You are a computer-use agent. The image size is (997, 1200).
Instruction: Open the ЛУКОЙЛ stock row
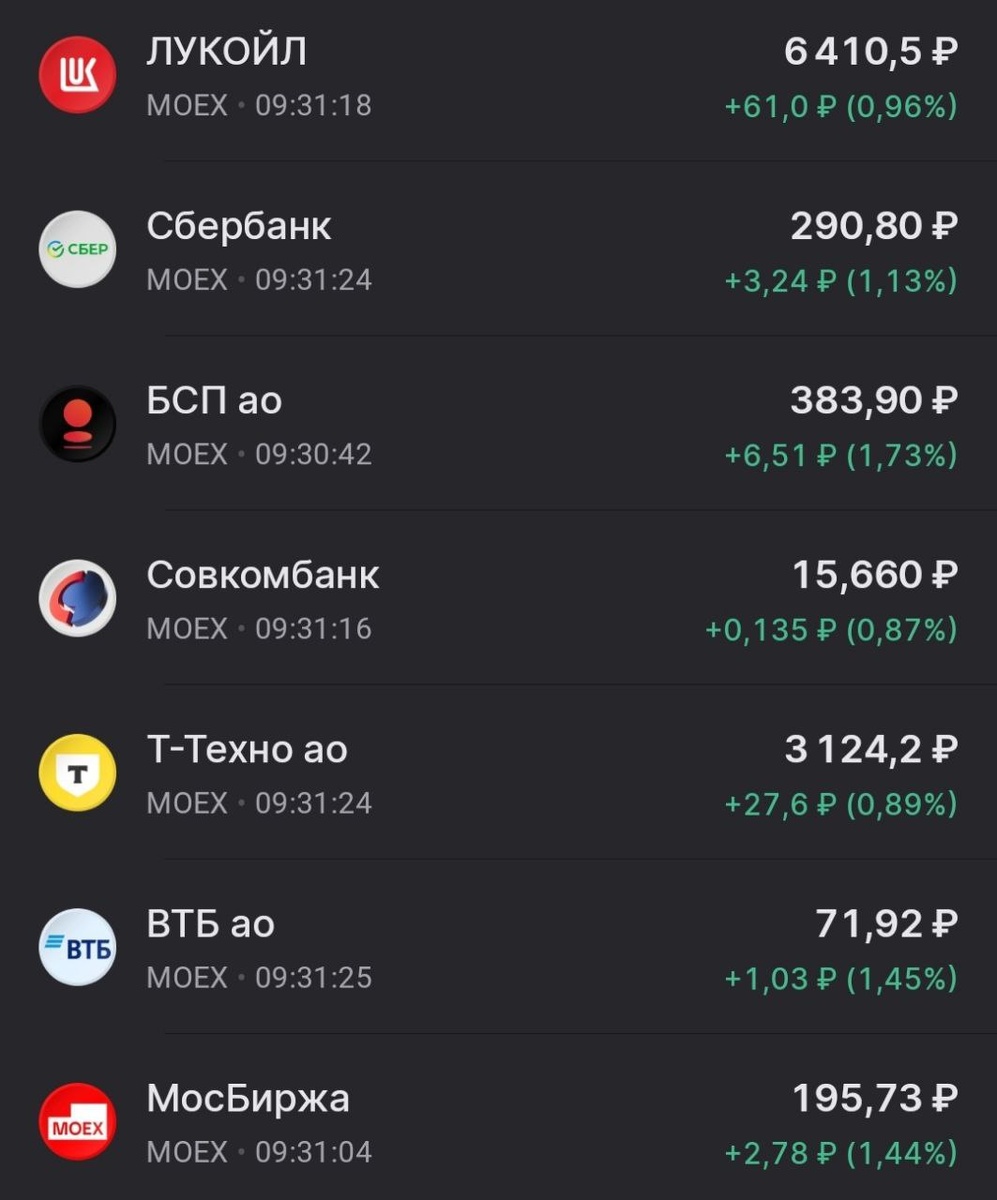(498, 76)
